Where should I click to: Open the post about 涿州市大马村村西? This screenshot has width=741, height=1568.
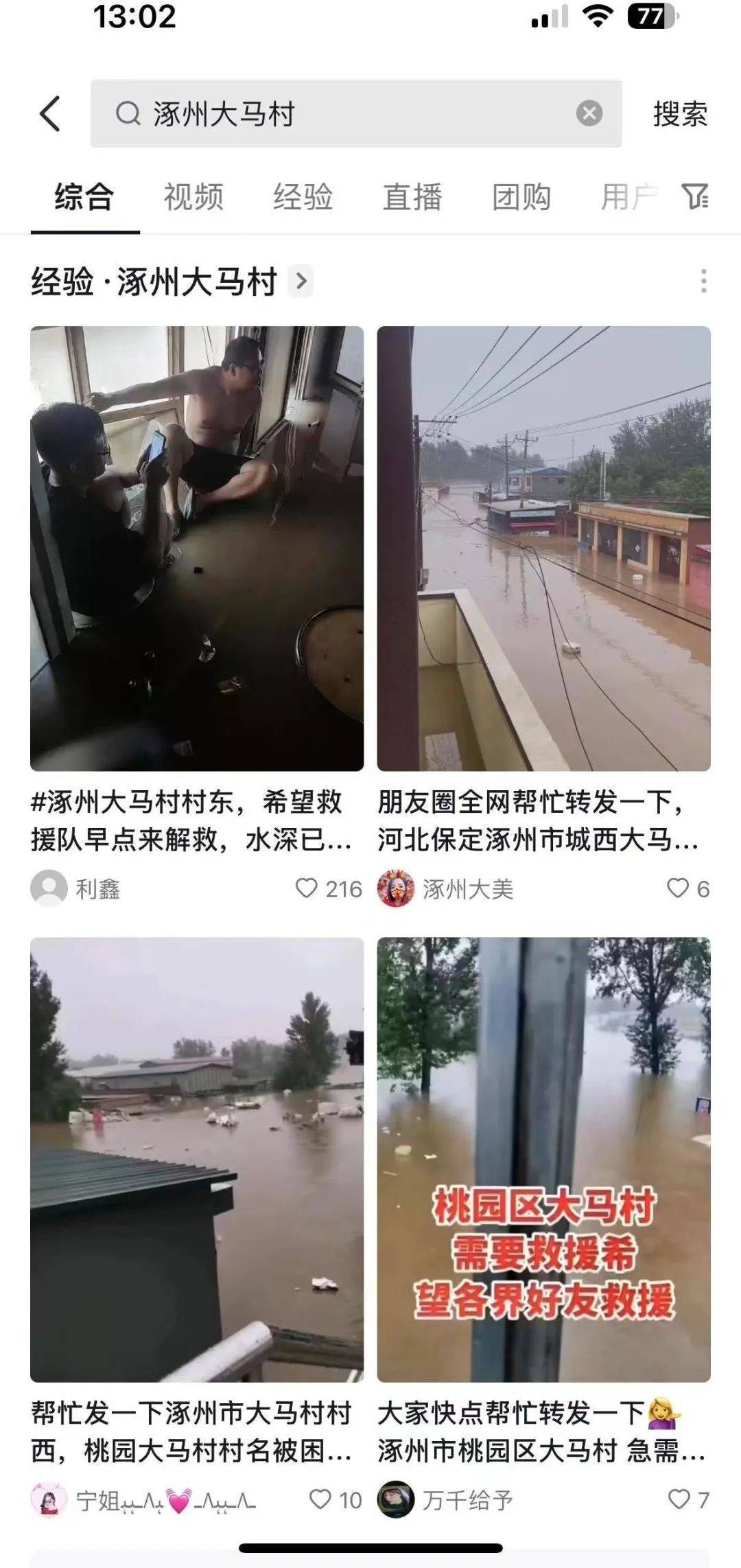point(197,1159)
